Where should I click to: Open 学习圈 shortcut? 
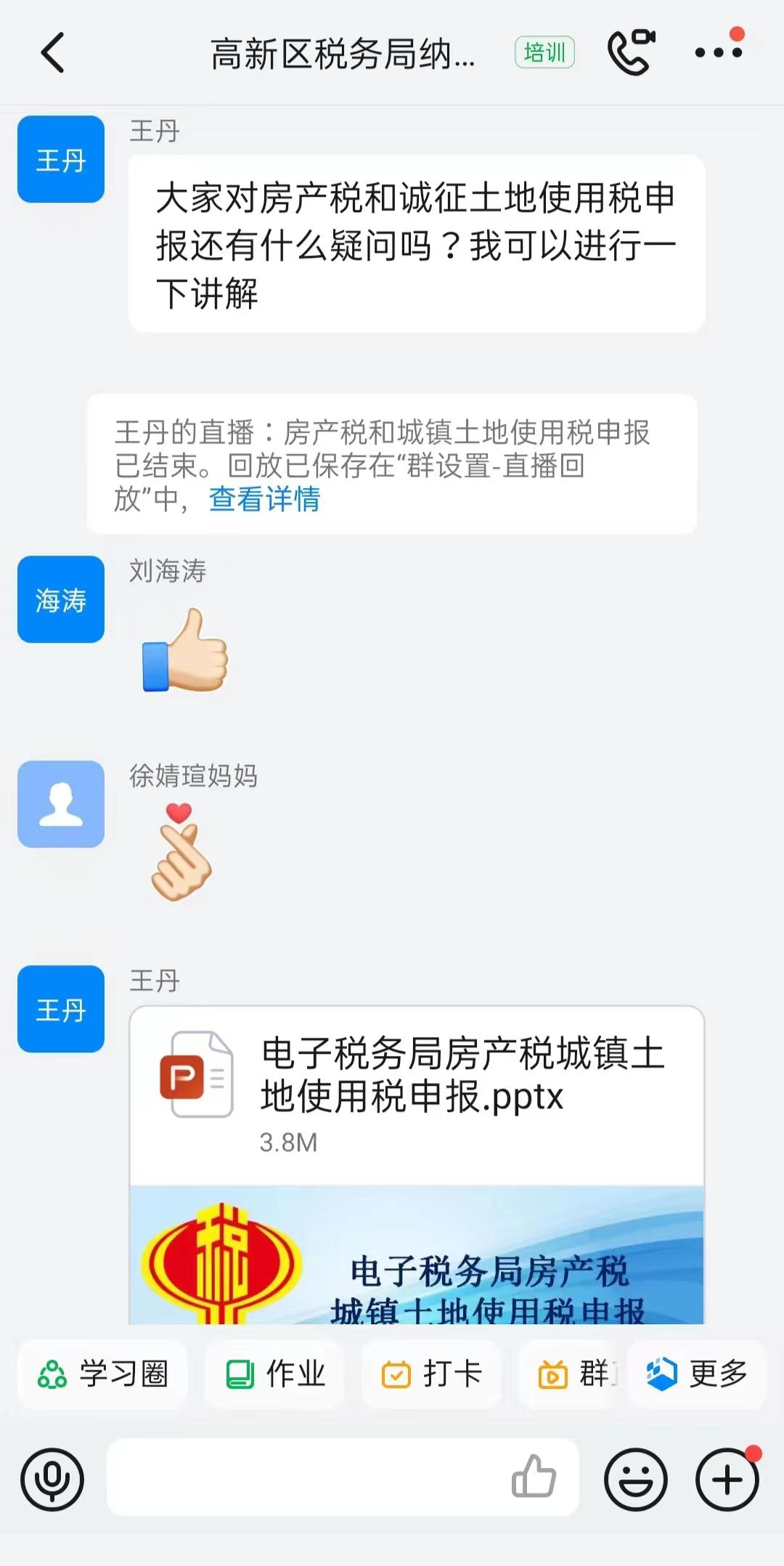pyautogui.click(x=103, y=1374)
